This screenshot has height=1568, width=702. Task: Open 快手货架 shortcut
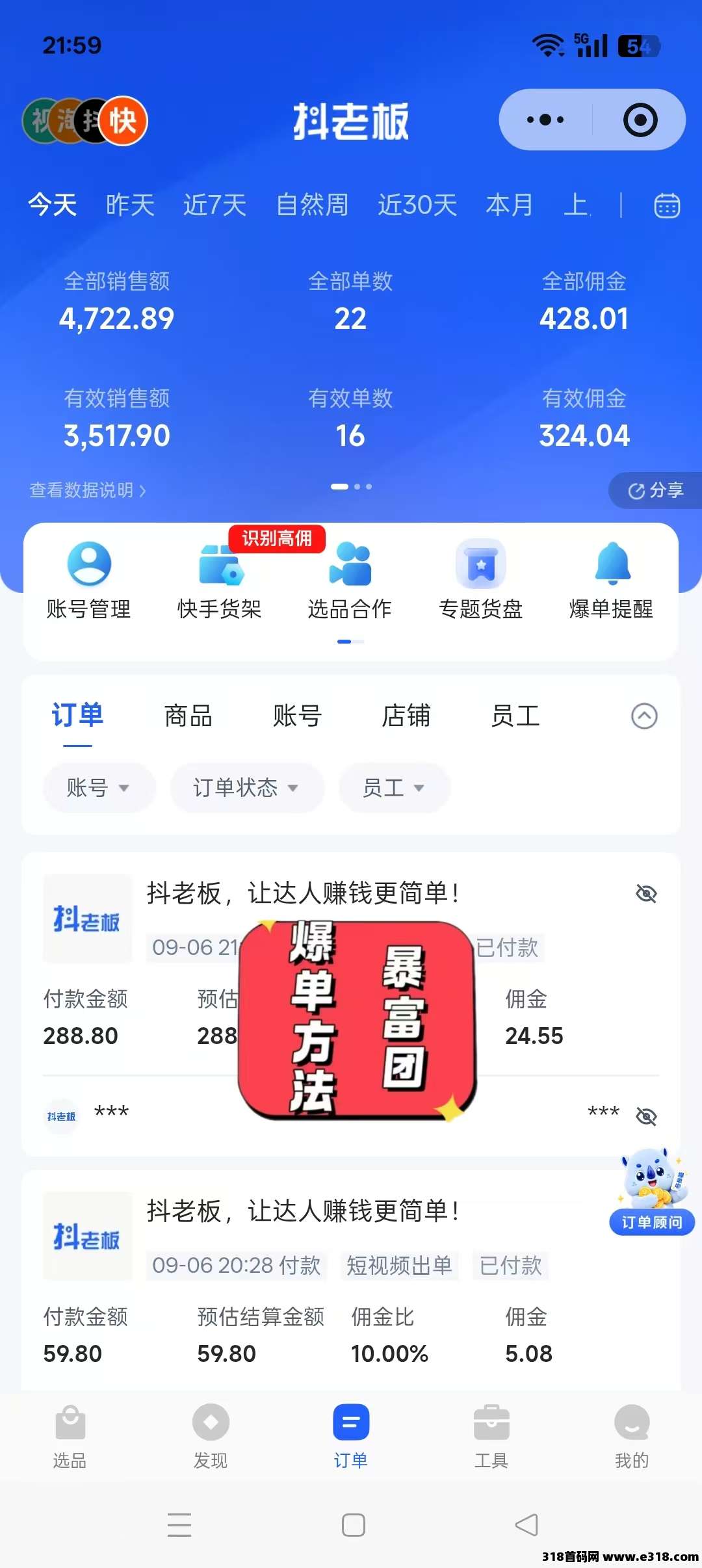click(x=220, y=581)
